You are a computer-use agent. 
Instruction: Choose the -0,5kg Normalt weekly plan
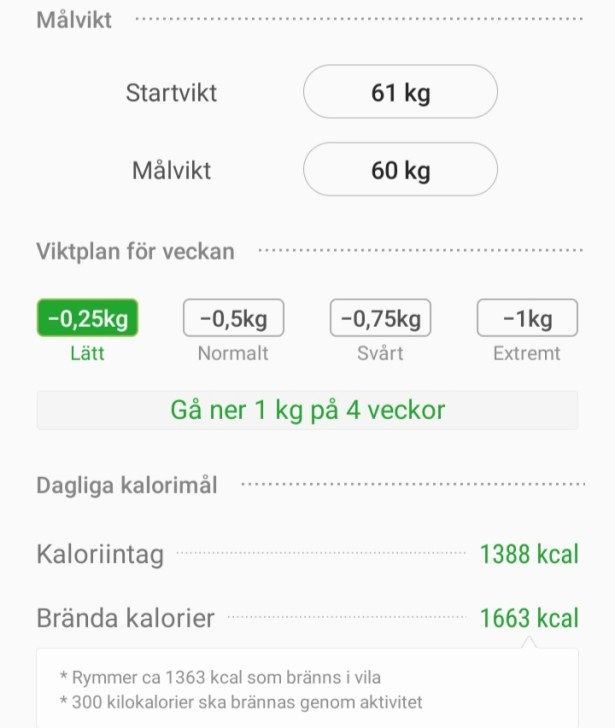[233, 319]
